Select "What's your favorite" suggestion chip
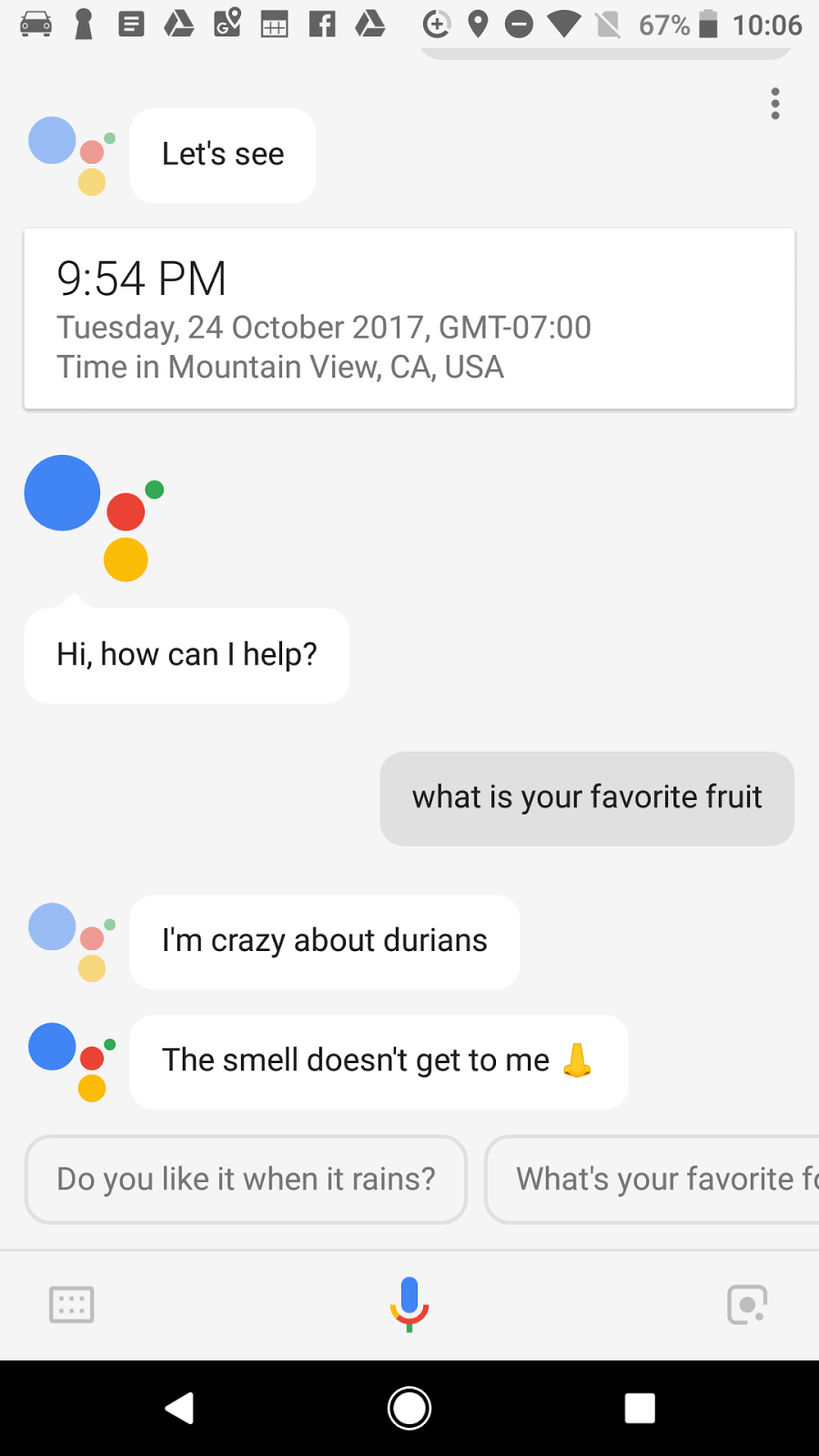819x1456 pixels. [655, 1179]
